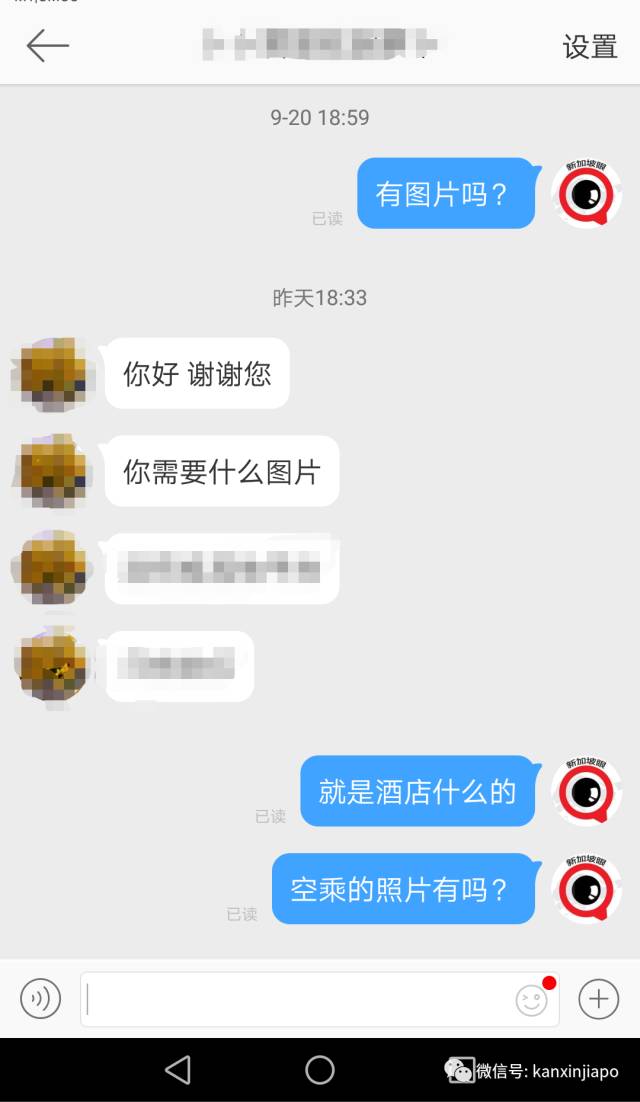Open 设置 in the top bar
Viewport: 640px width, 1102px height.
pos(590,47)
